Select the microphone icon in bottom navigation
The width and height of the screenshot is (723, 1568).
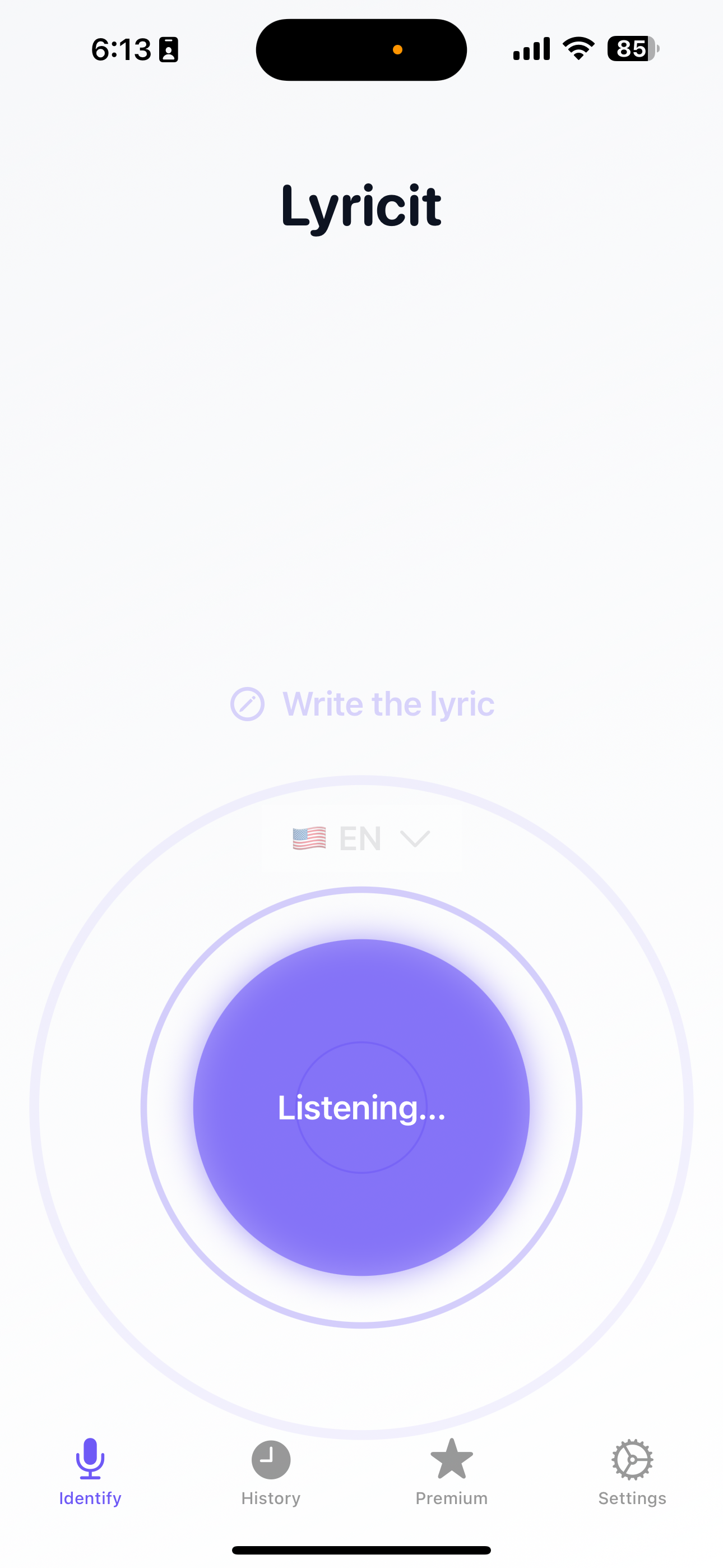coord(90,1460)
